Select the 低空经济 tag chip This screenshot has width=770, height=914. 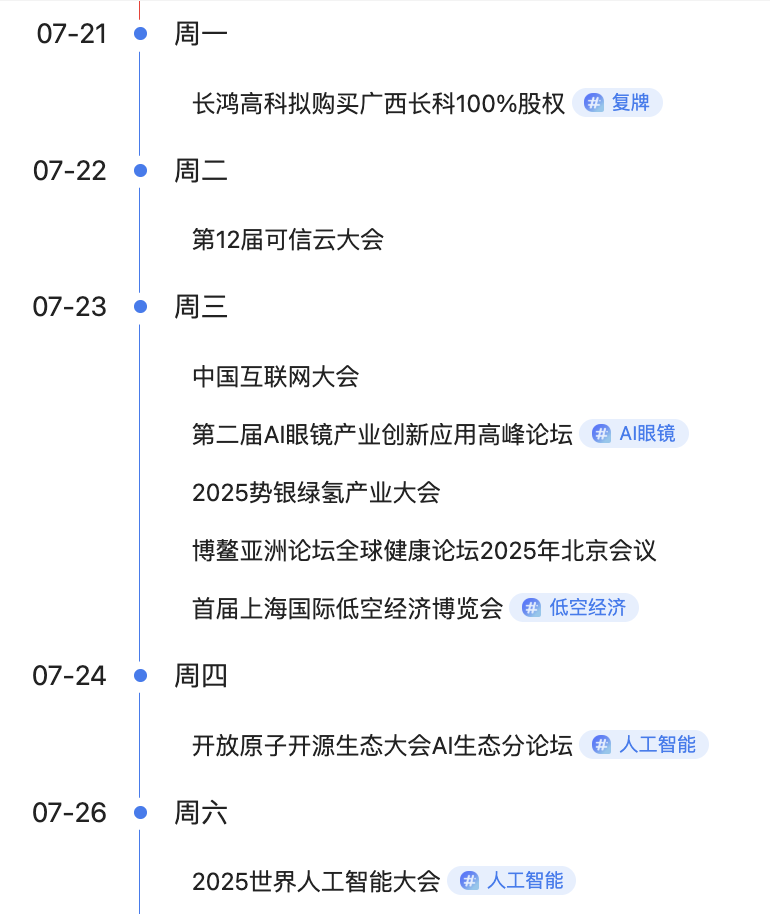(574, 607)
